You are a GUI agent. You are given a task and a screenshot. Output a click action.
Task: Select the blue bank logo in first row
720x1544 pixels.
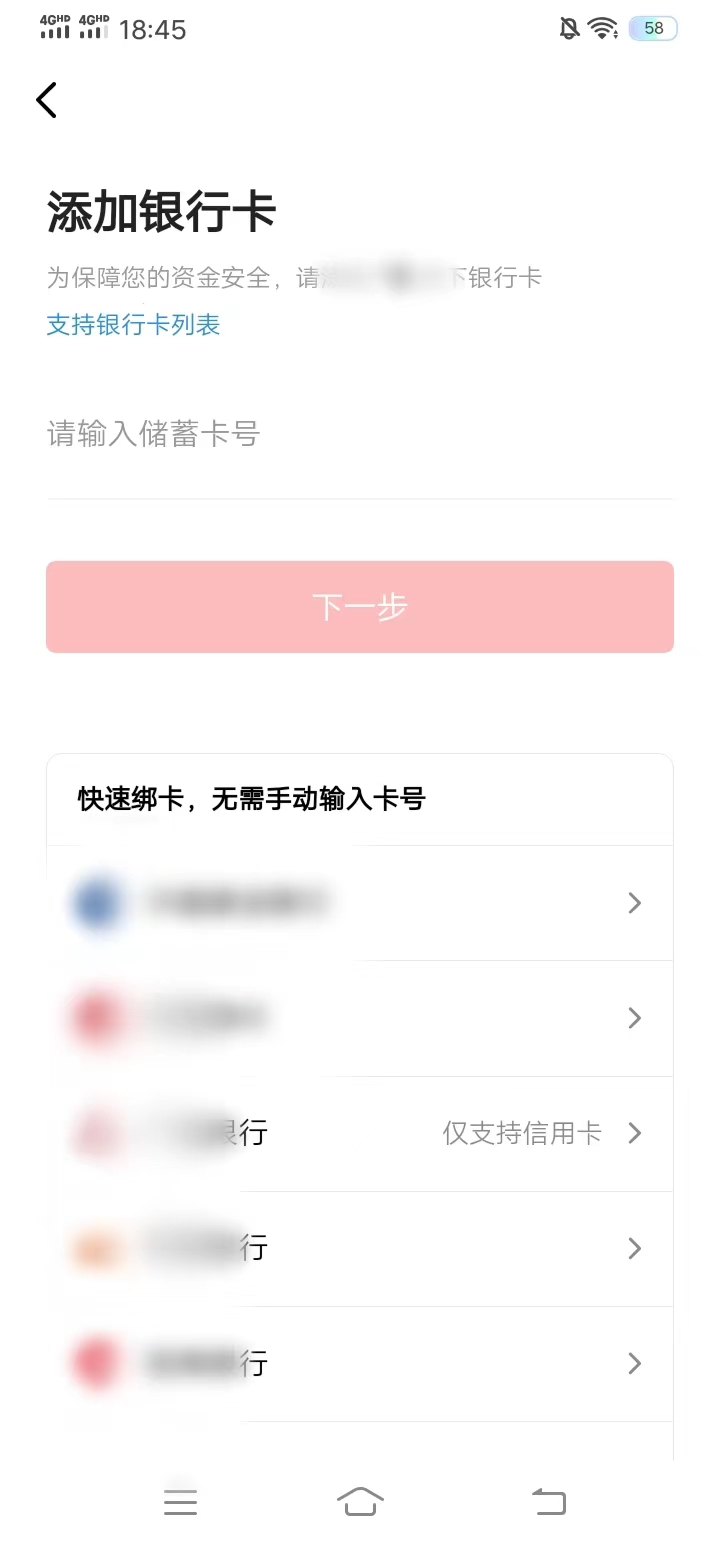click(x=97, y=902)
